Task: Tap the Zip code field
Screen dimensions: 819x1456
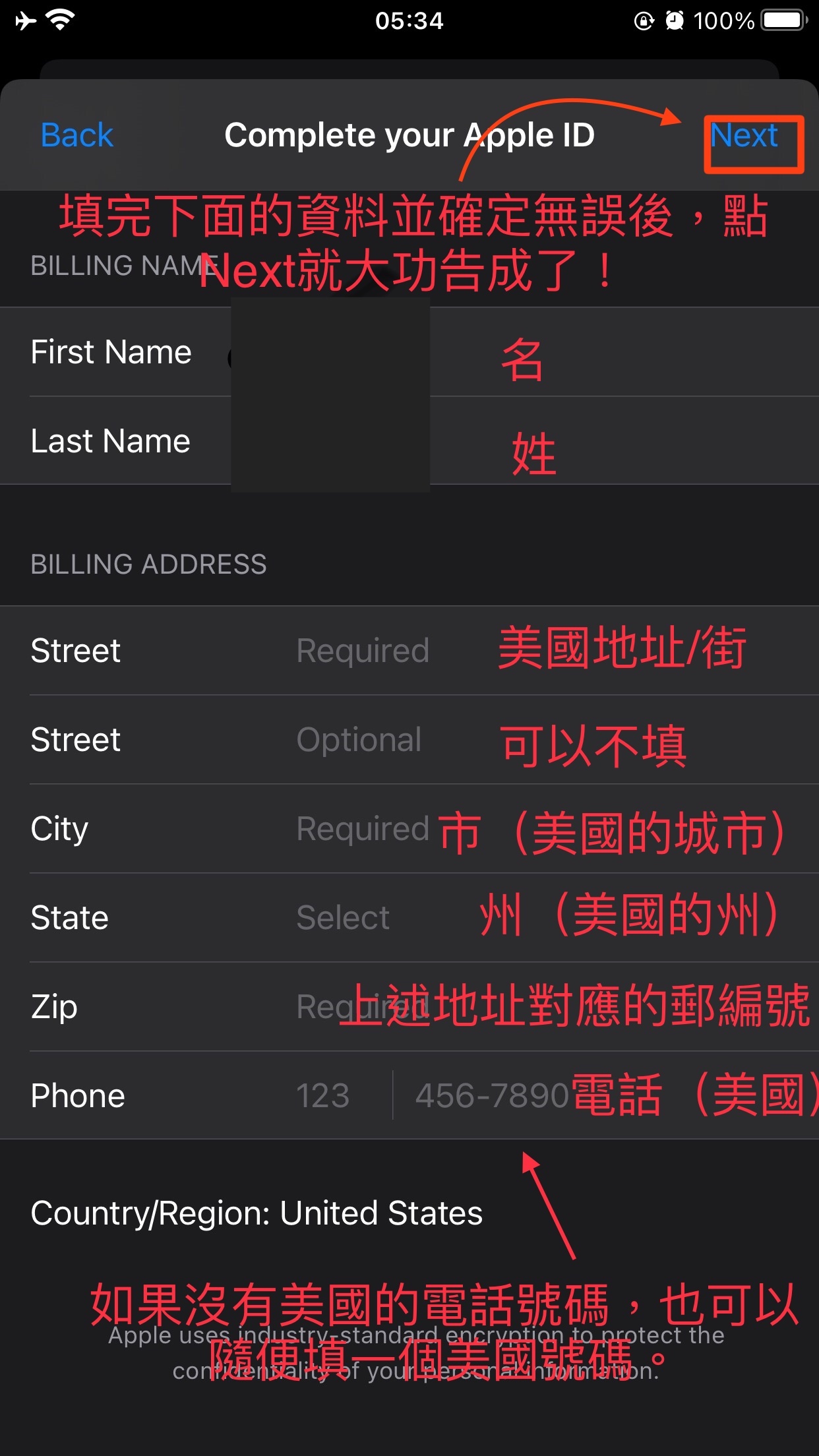Action: click(361, 1006)
